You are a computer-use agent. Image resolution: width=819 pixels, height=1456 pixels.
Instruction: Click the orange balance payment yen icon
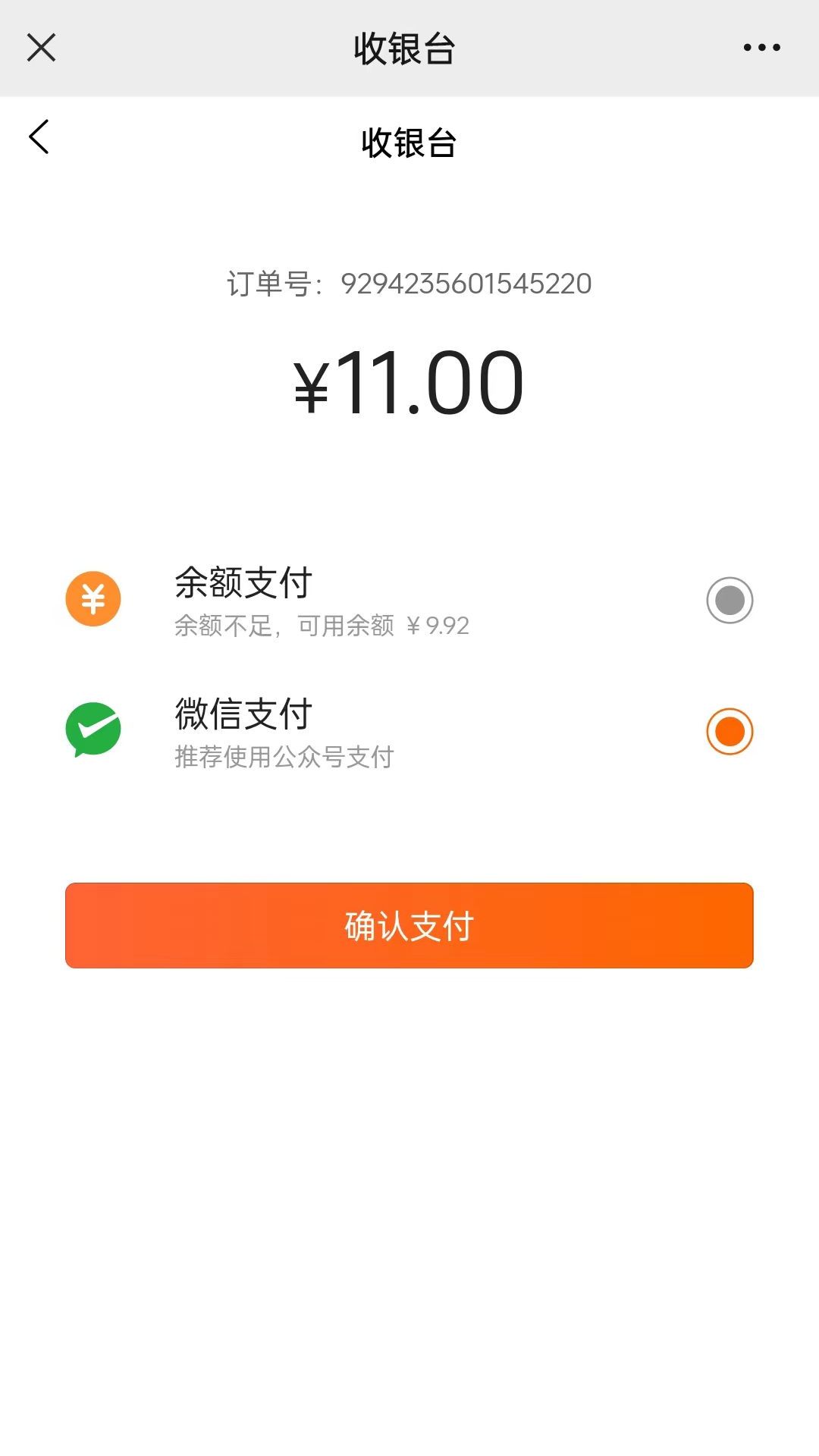[x=93, y=599]
